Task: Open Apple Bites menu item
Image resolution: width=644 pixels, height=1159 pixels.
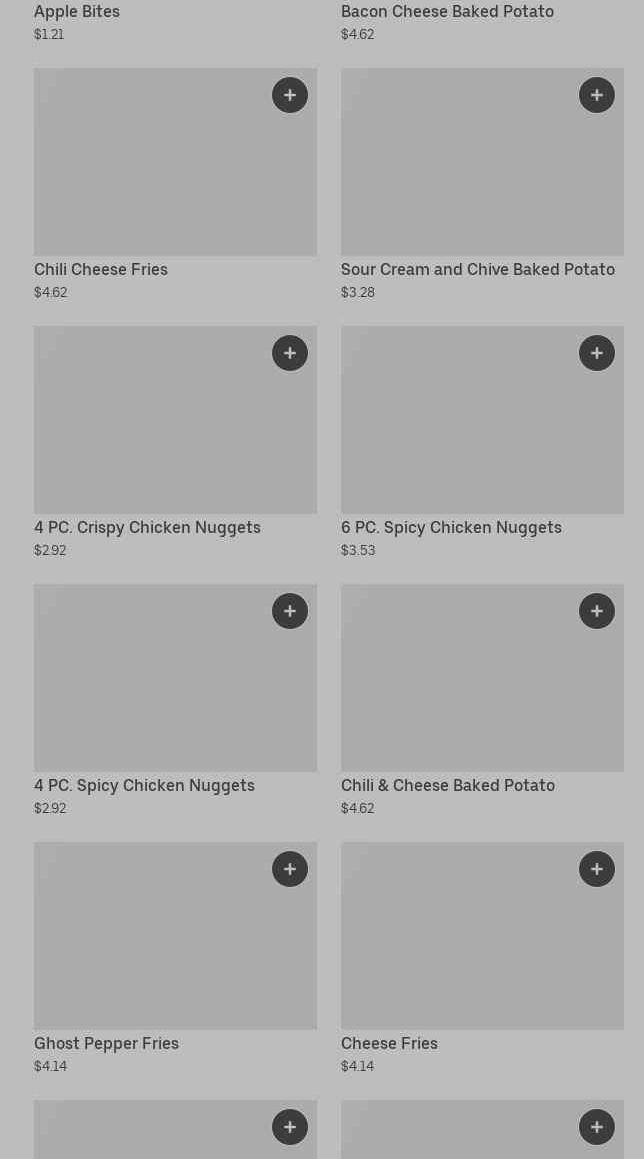Action: (77, 12)
